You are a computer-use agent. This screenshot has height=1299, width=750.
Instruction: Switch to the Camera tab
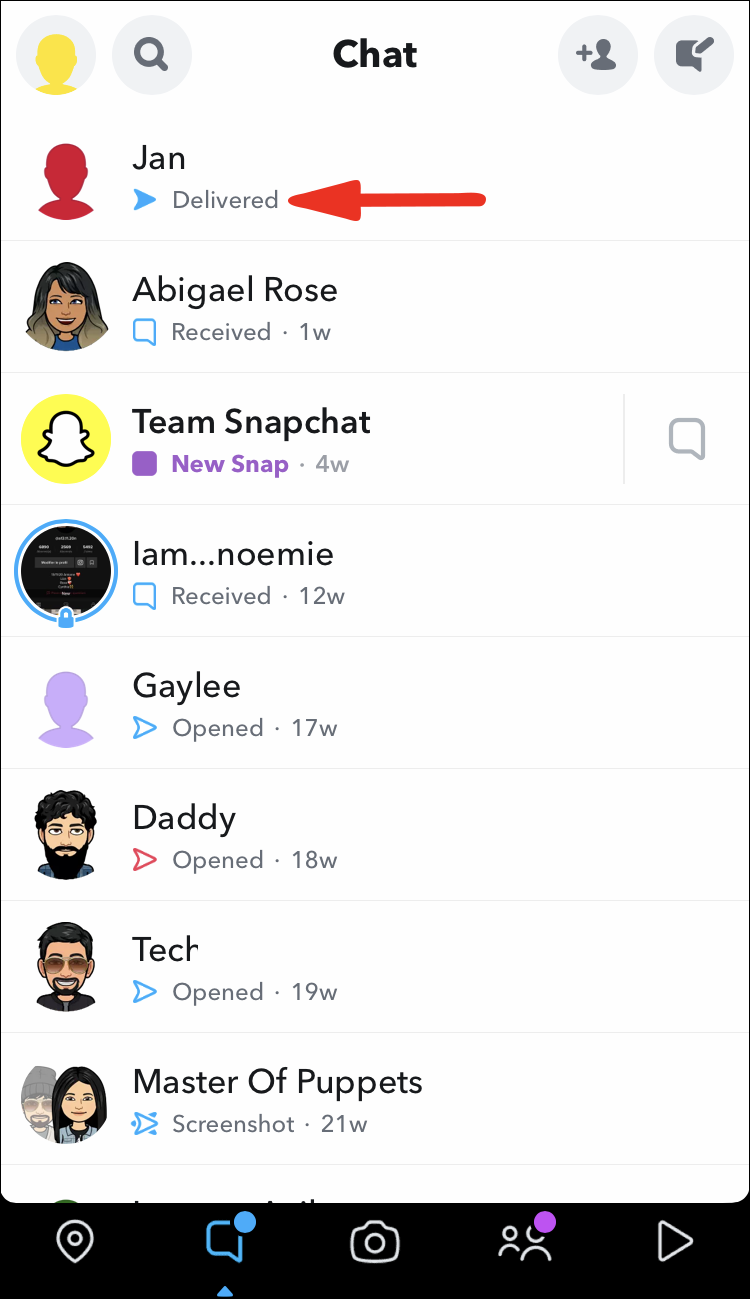[375, 1243]
